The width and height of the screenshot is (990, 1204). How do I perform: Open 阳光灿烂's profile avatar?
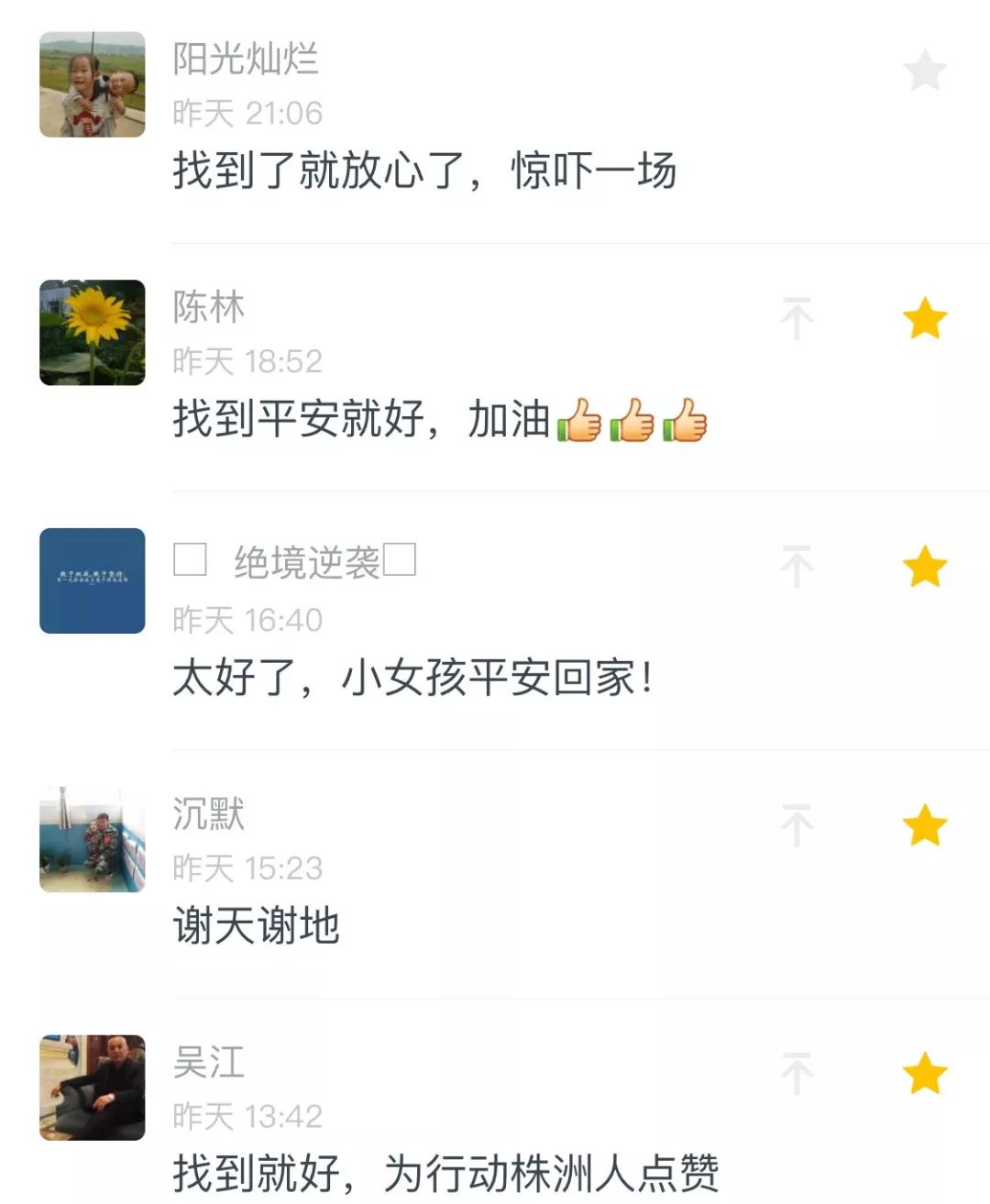coord(93,84)
